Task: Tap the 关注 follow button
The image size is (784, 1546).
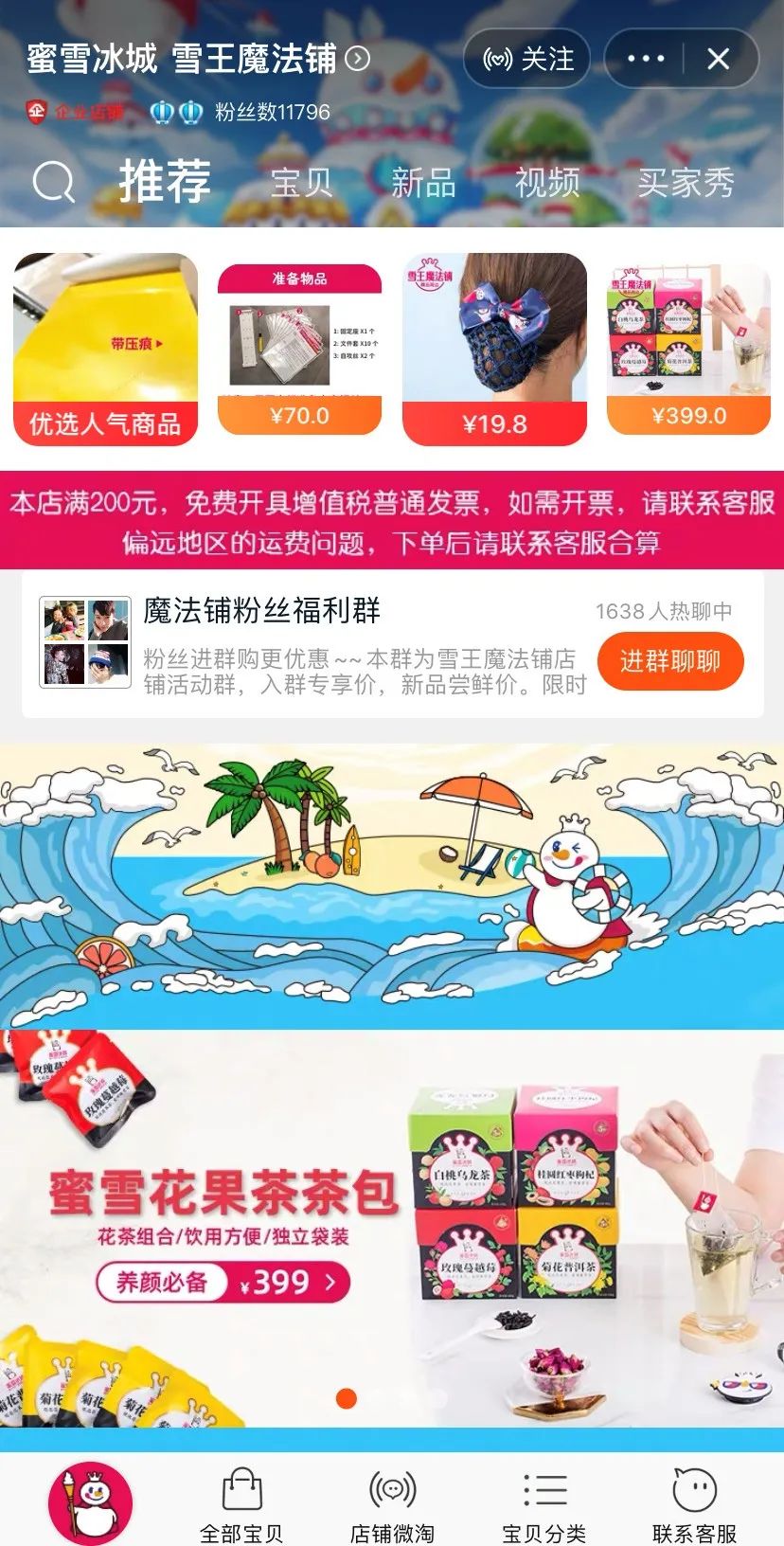Action: pos(527,59)
